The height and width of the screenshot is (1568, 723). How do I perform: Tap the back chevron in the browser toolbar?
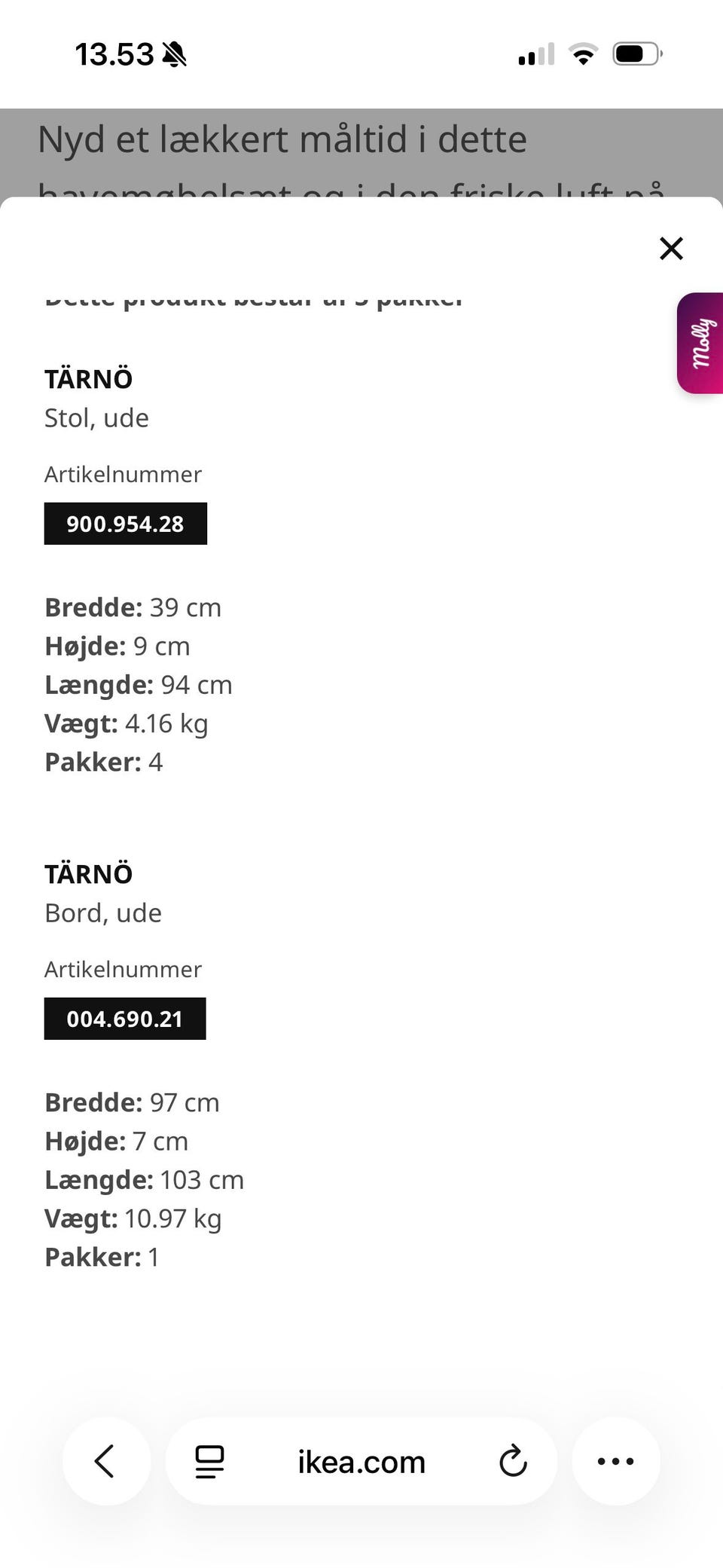[x=105, y=1460]
